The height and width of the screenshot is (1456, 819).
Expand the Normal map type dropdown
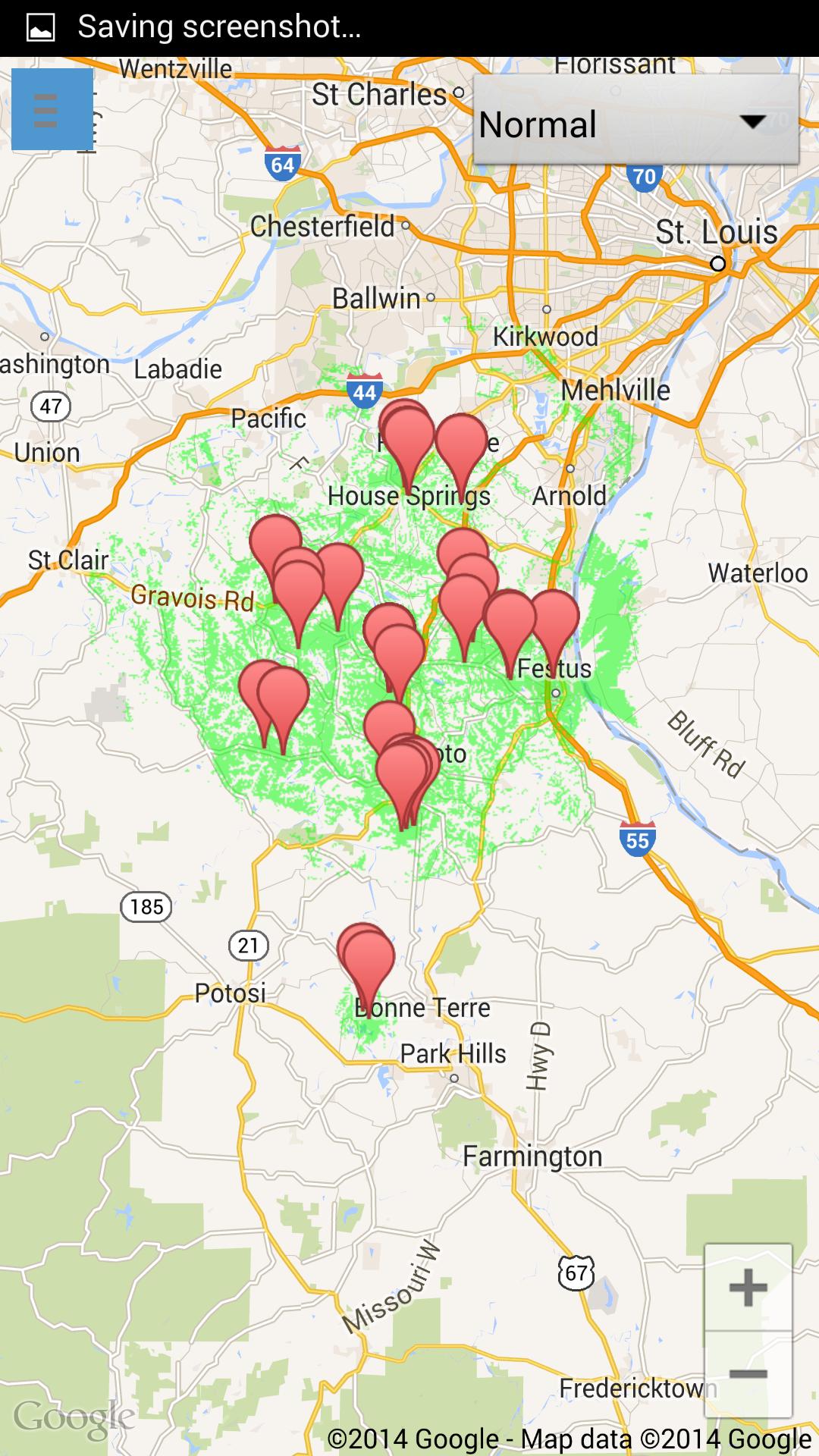pos(635,123)
